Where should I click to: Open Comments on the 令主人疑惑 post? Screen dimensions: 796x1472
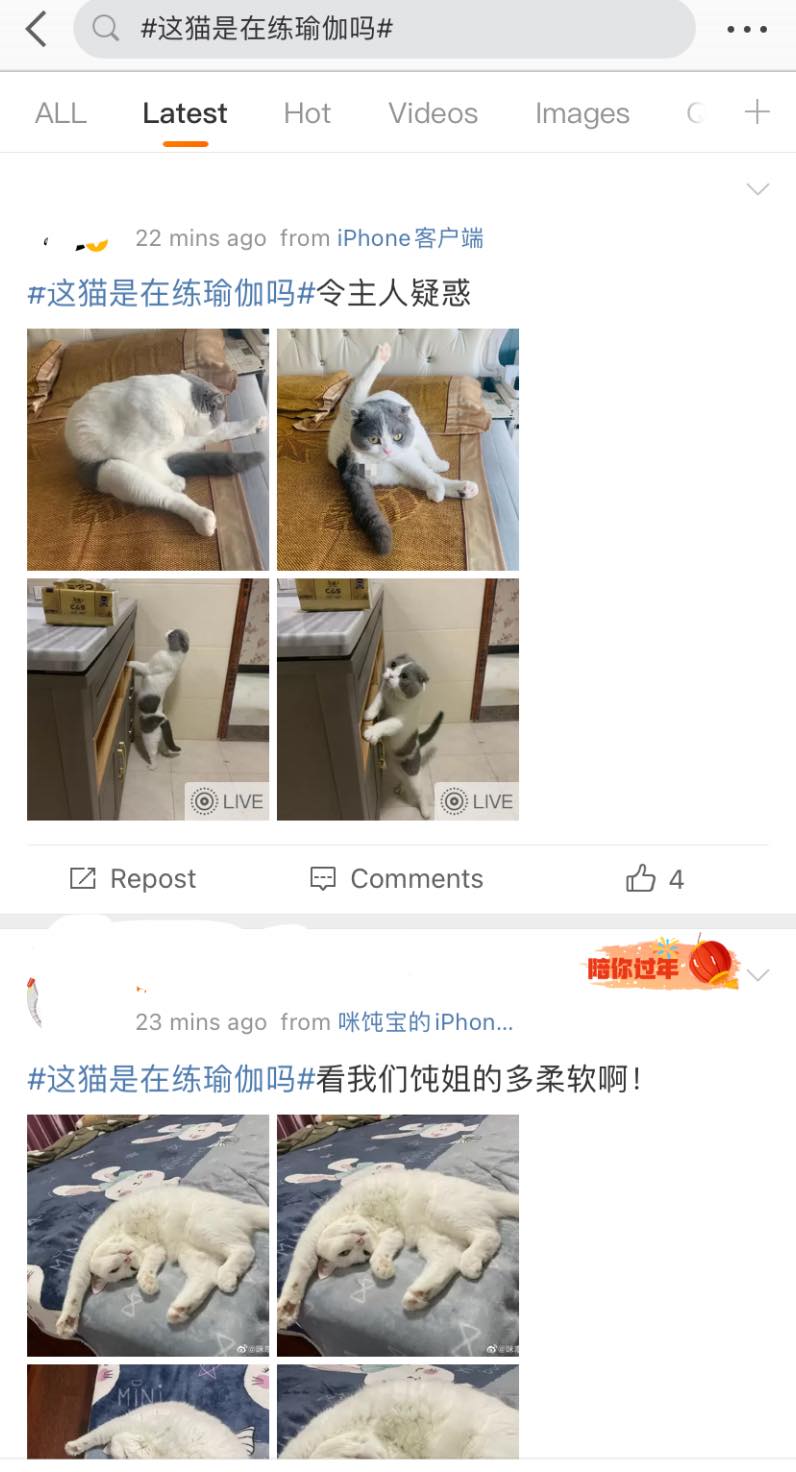[397, 879]
